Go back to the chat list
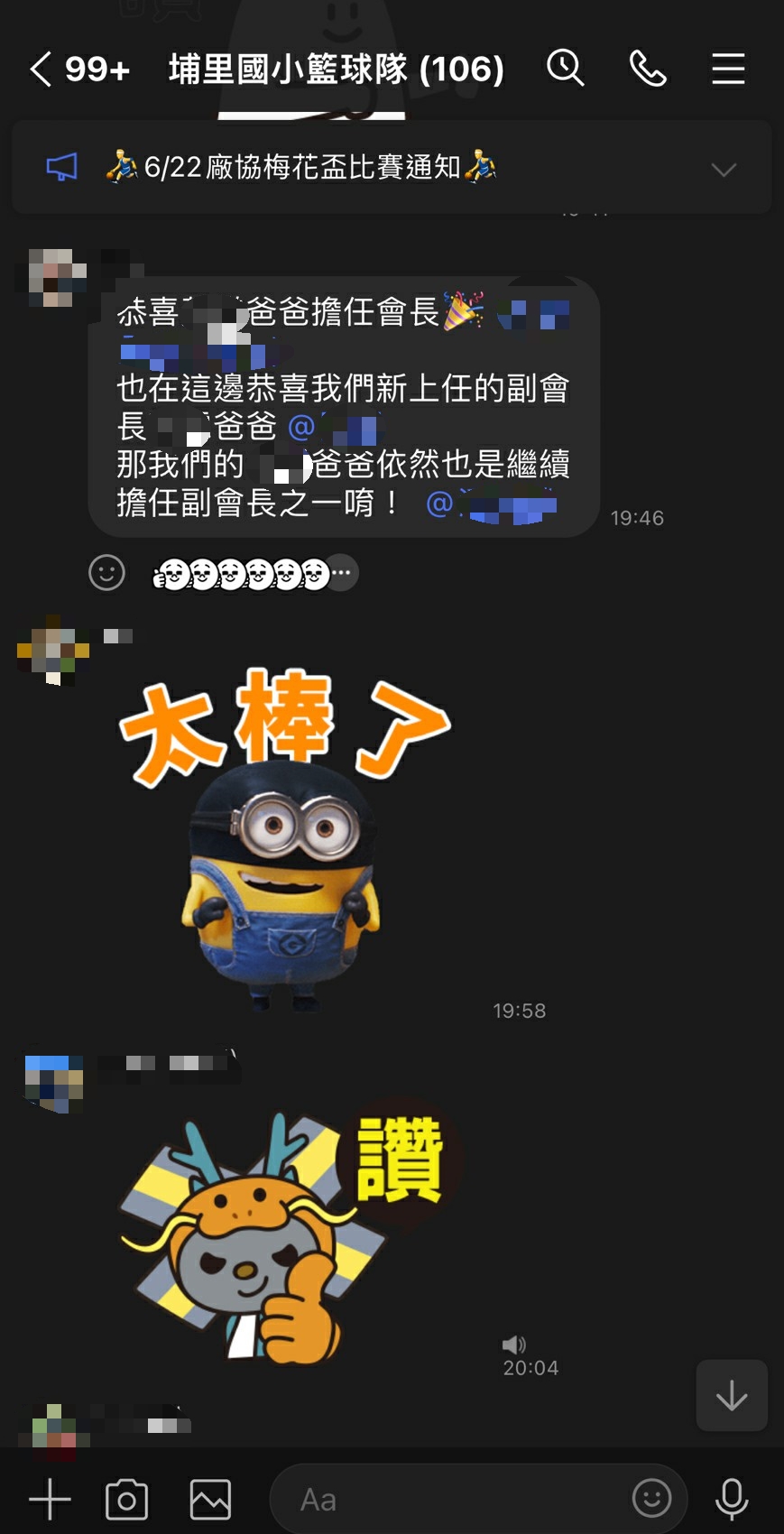784x1534 pixels. point(41,69)
